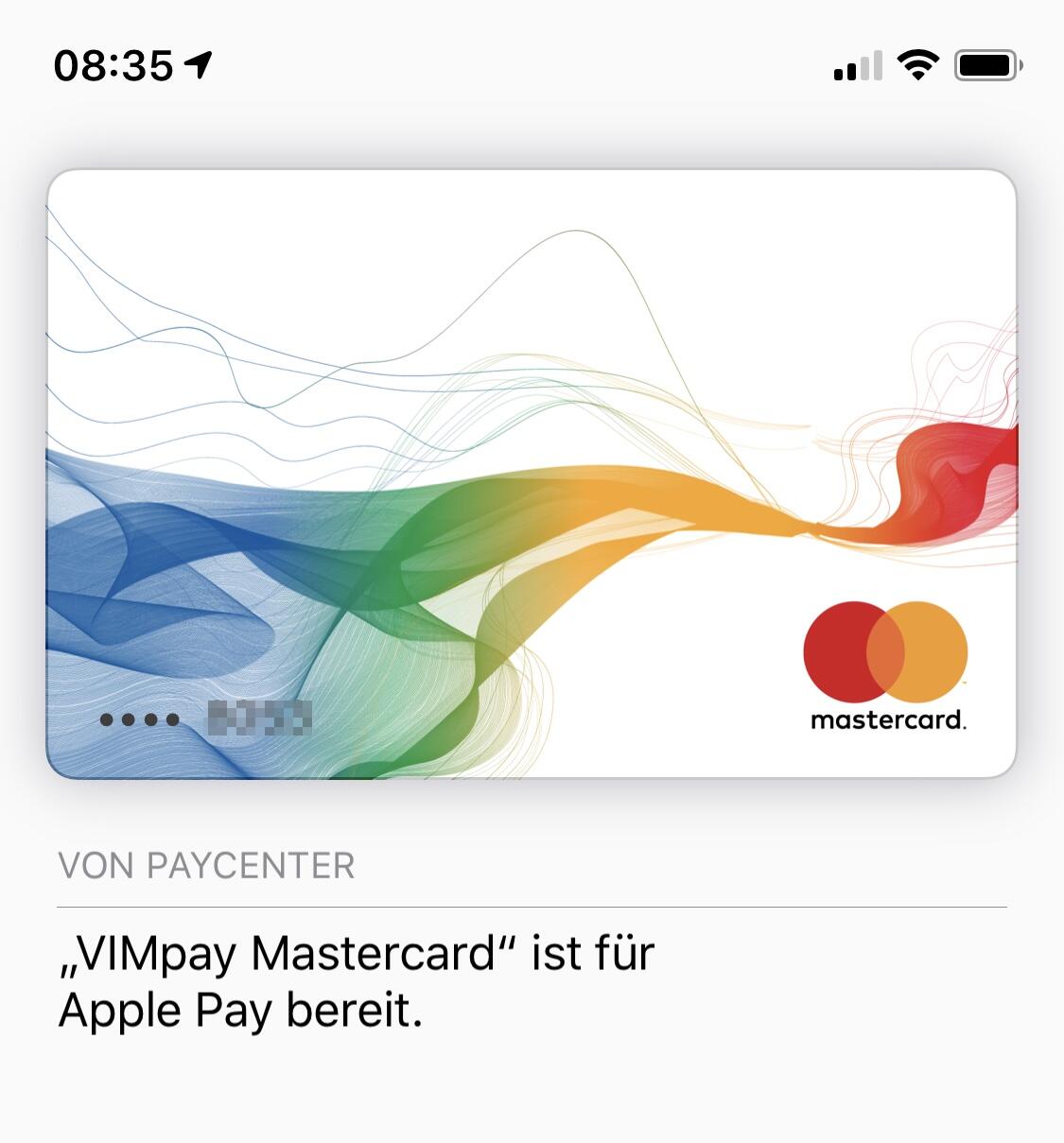
Task: Open the VIMpay Mastercard card
Action: click(x=532, y=473)
